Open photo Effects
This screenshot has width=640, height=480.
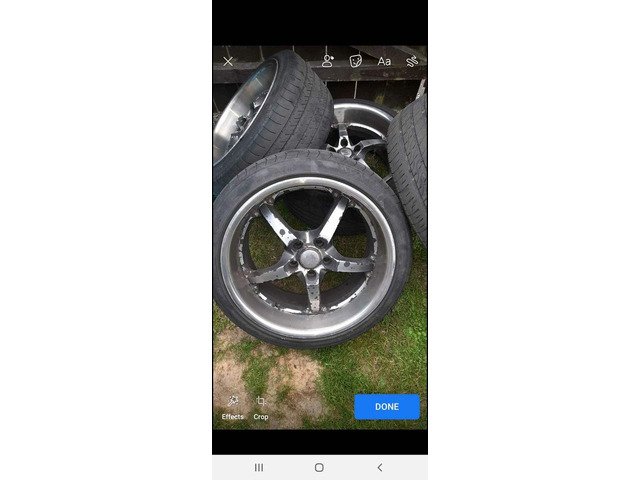[x=232, y=406]
